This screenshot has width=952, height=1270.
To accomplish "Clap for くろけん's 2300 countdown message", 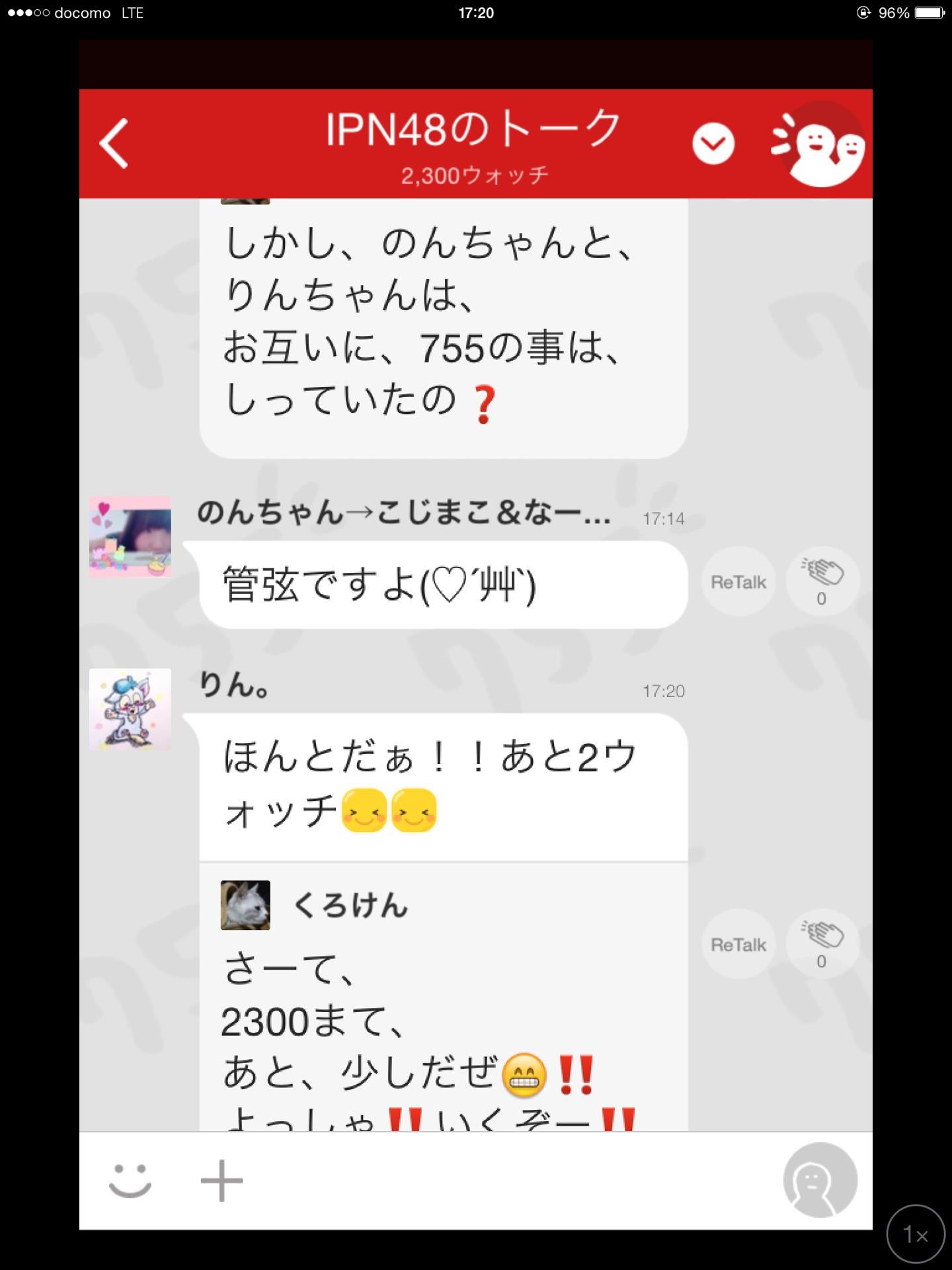I will [x=822, y=944].
